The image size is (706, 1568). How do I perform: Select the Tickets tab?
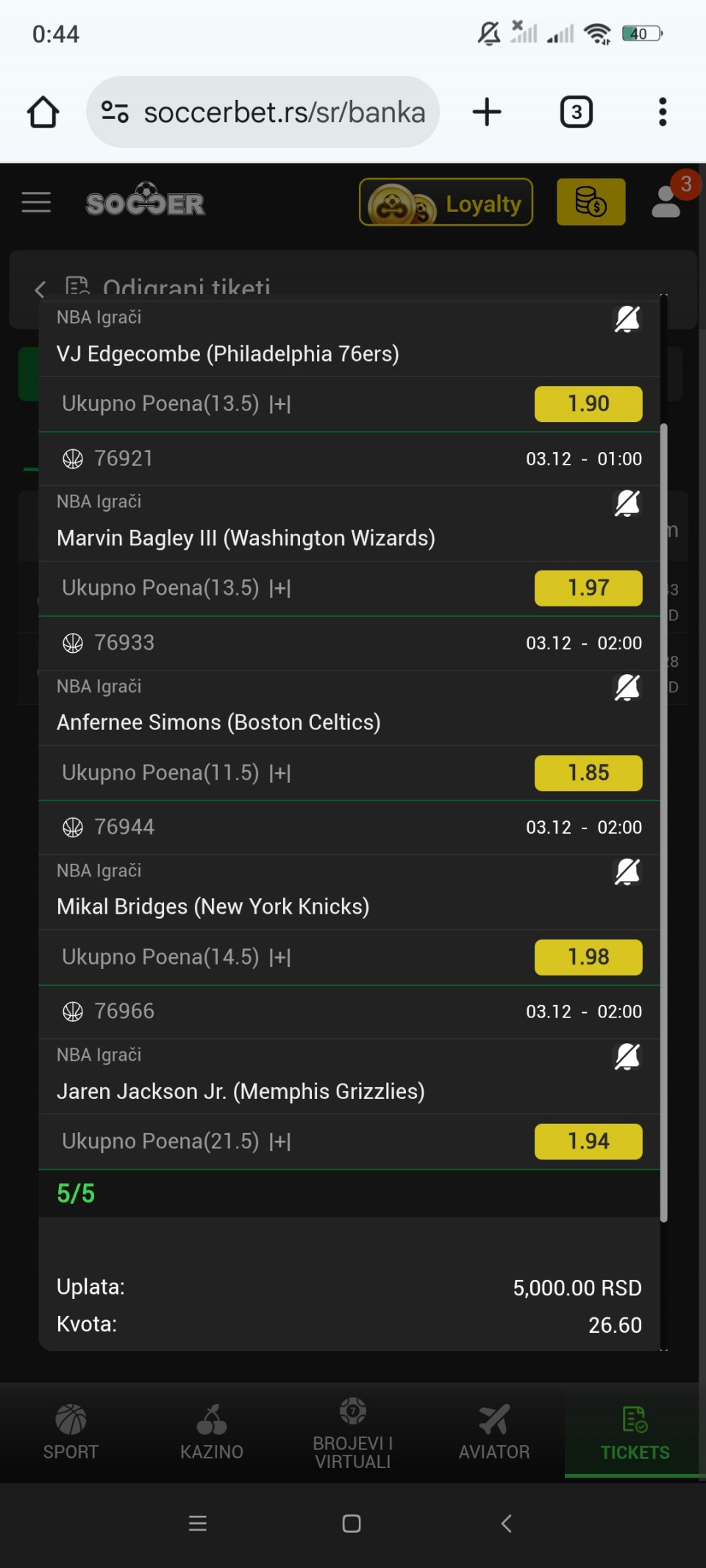pos(635,1432)
